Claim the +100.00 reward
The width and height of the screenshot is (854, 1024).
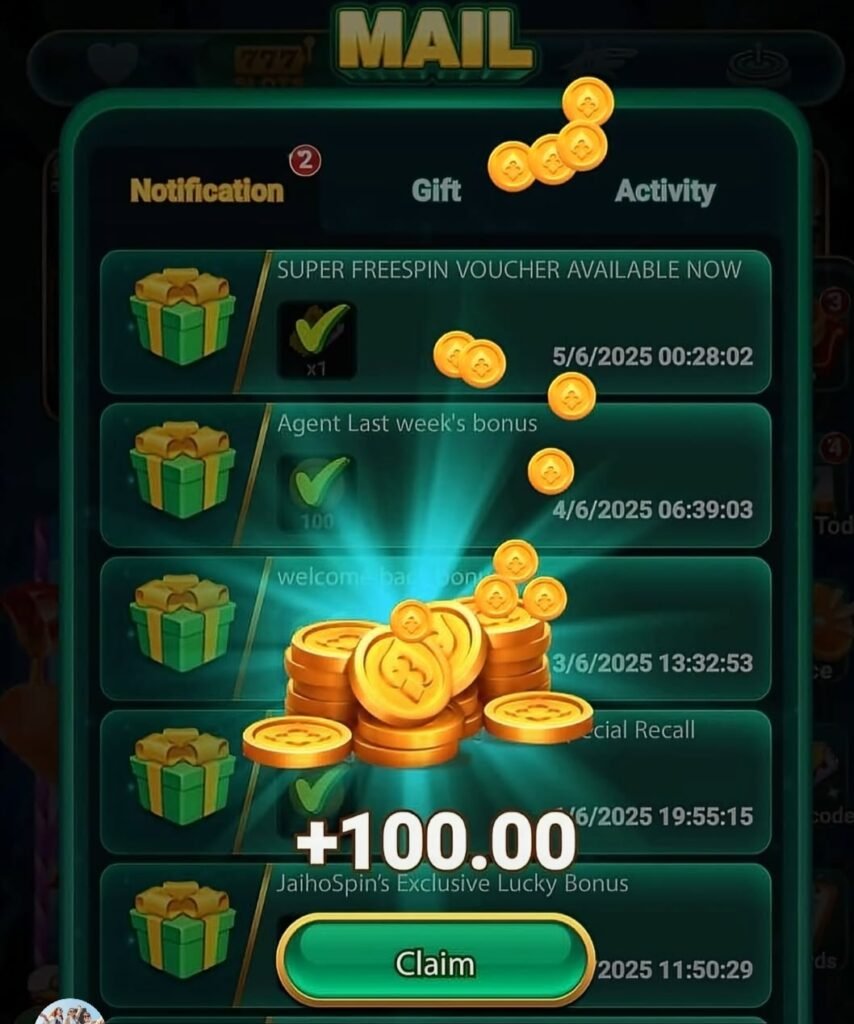pyautogui.click(x=435, y=963)
